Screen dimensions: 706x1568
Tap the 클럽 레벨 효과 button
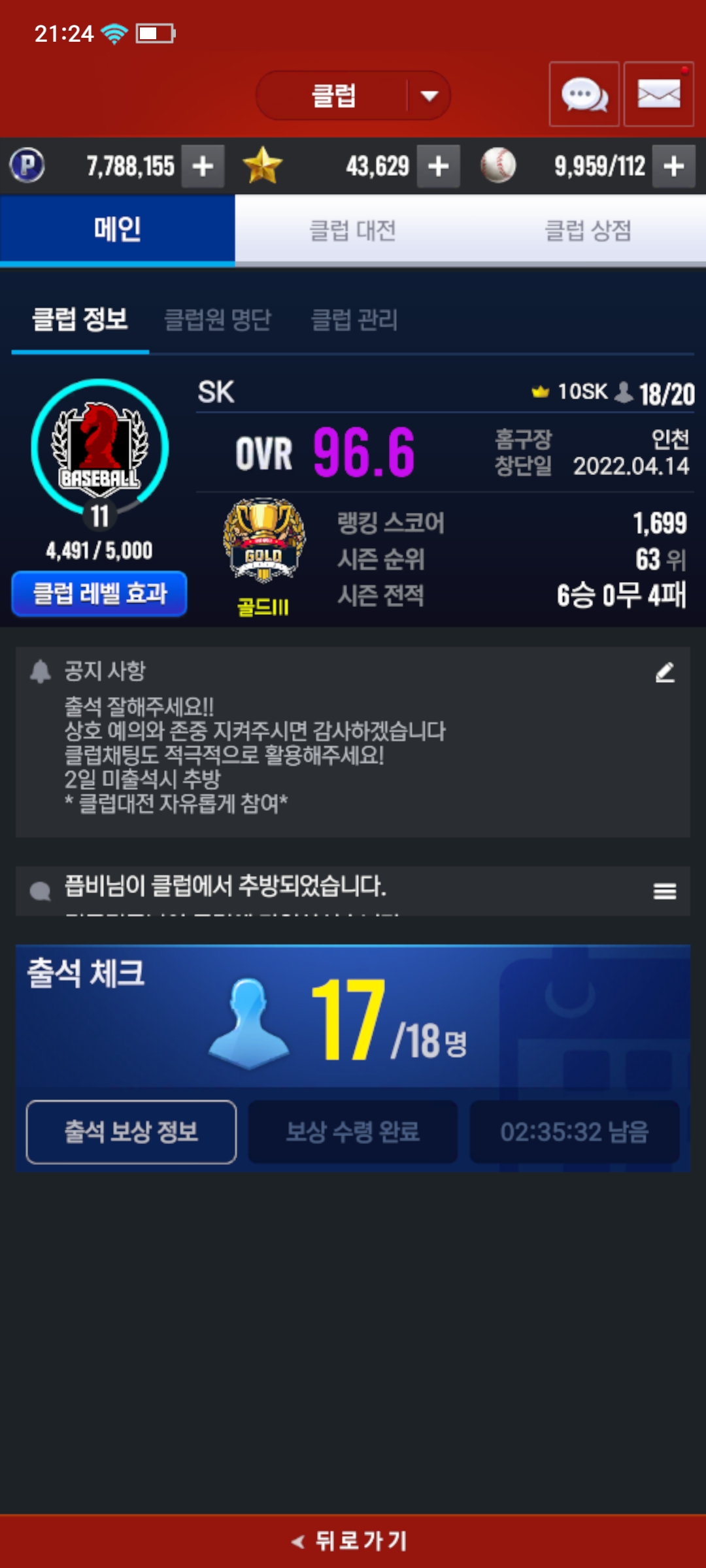tap(99, 594)
